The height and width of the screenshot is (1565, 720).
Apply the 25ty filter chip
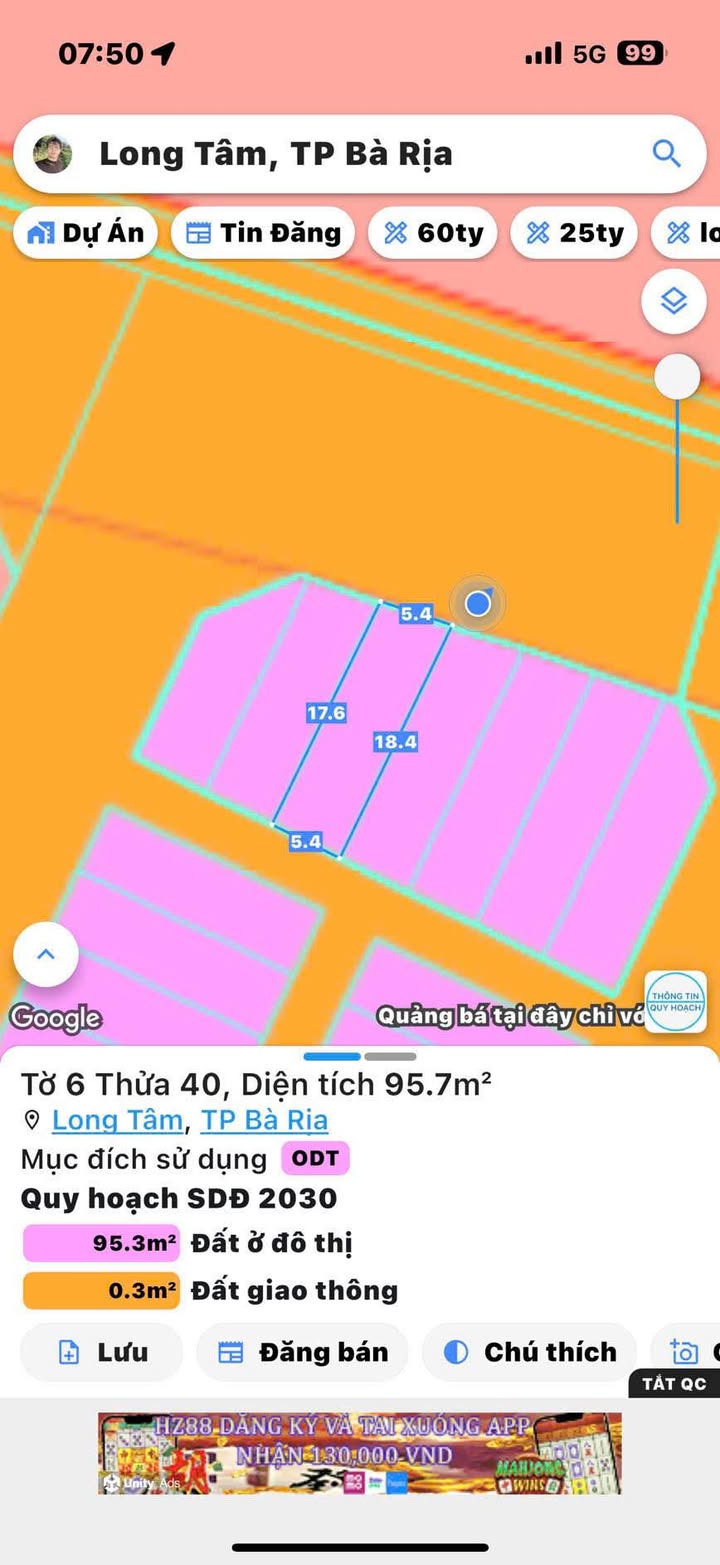point(574,233)
